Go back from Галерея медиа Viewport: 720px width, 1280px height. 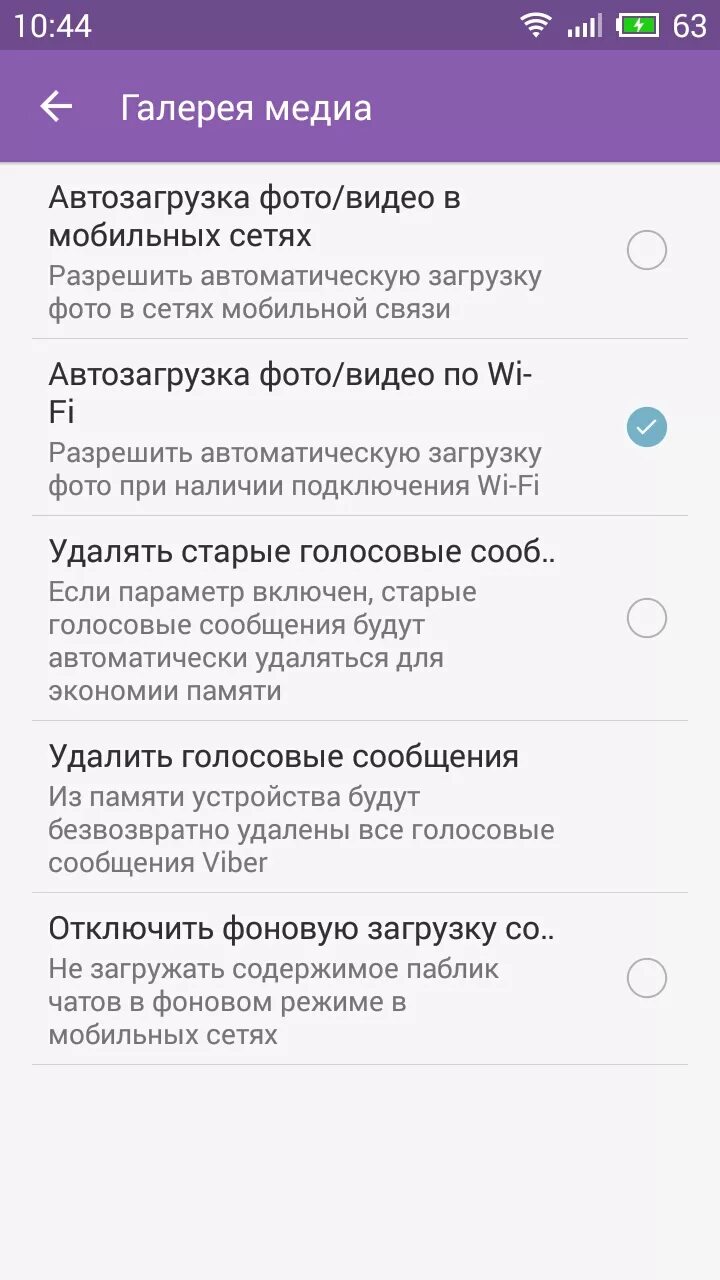(56, 107)
